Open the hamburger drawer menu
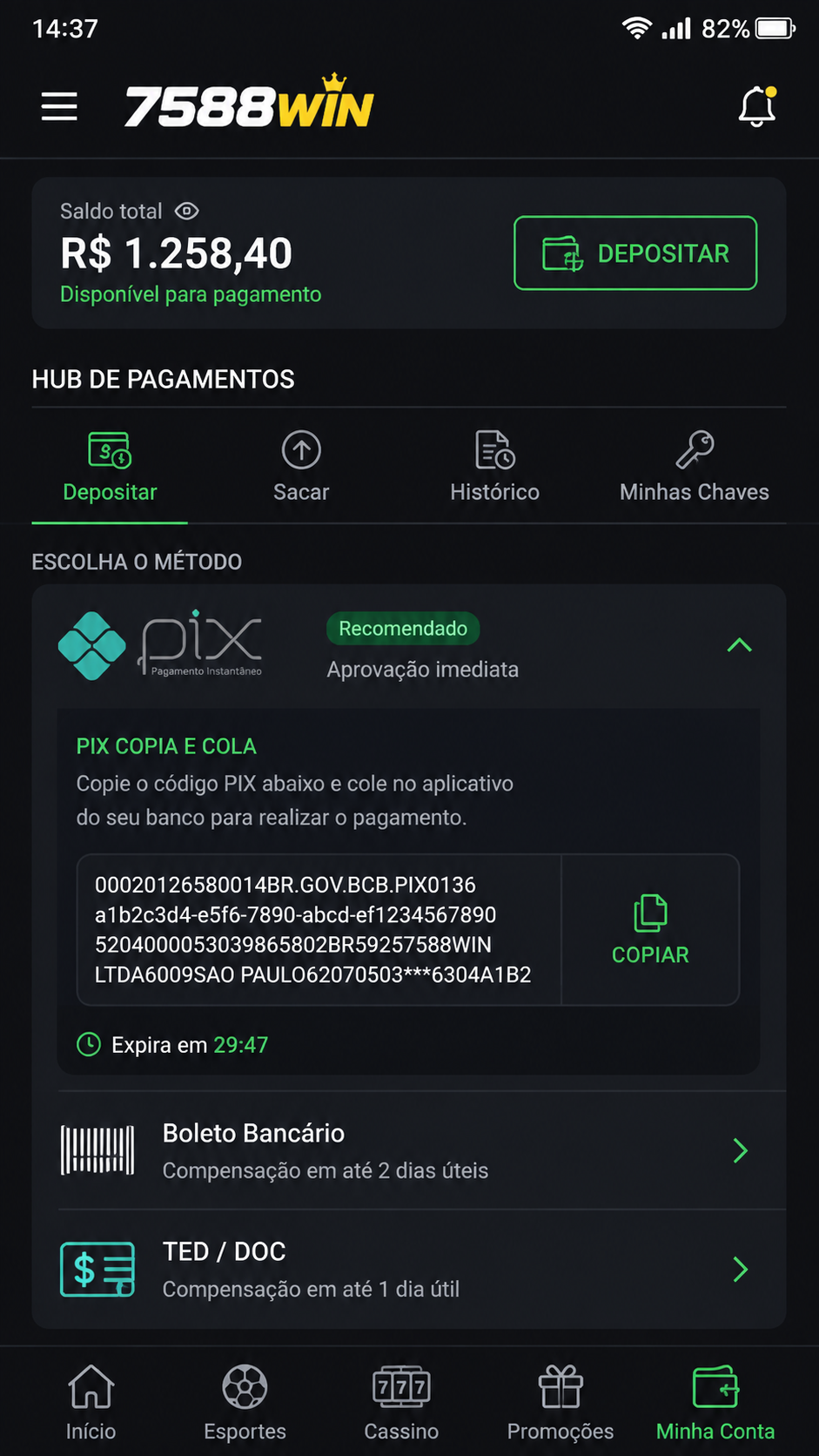The height and width of the screenshot is (1456, 819). click(59, 106)
